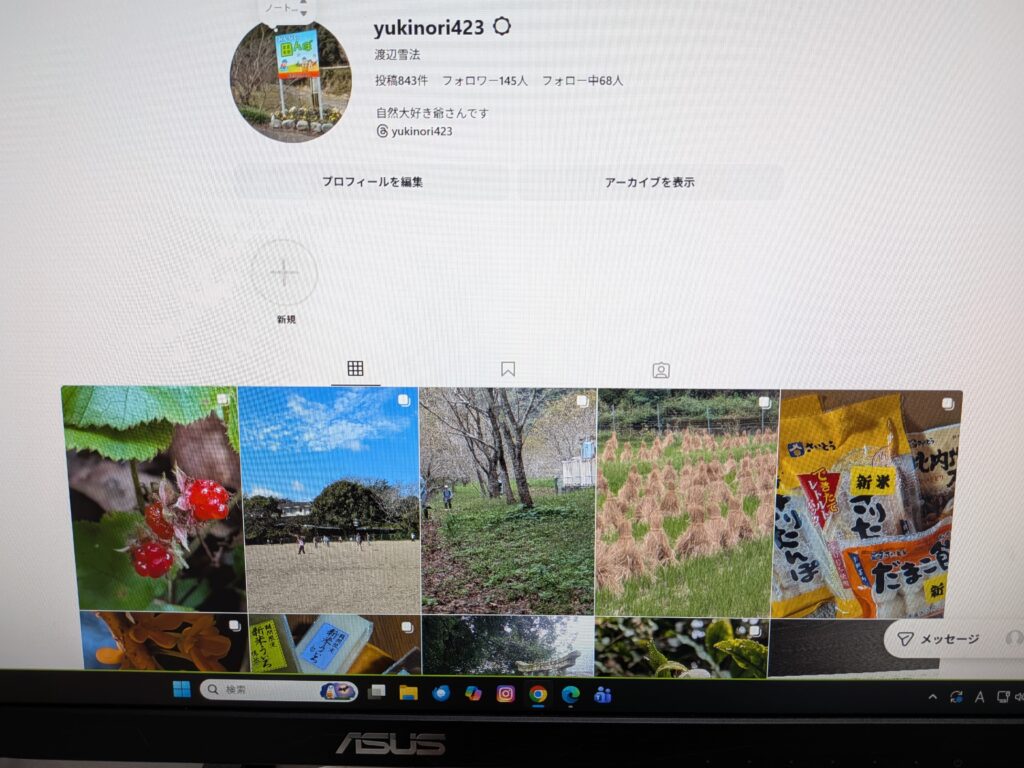
Task: Switch to the saved bookmark tab
Action: pos(508,370)
